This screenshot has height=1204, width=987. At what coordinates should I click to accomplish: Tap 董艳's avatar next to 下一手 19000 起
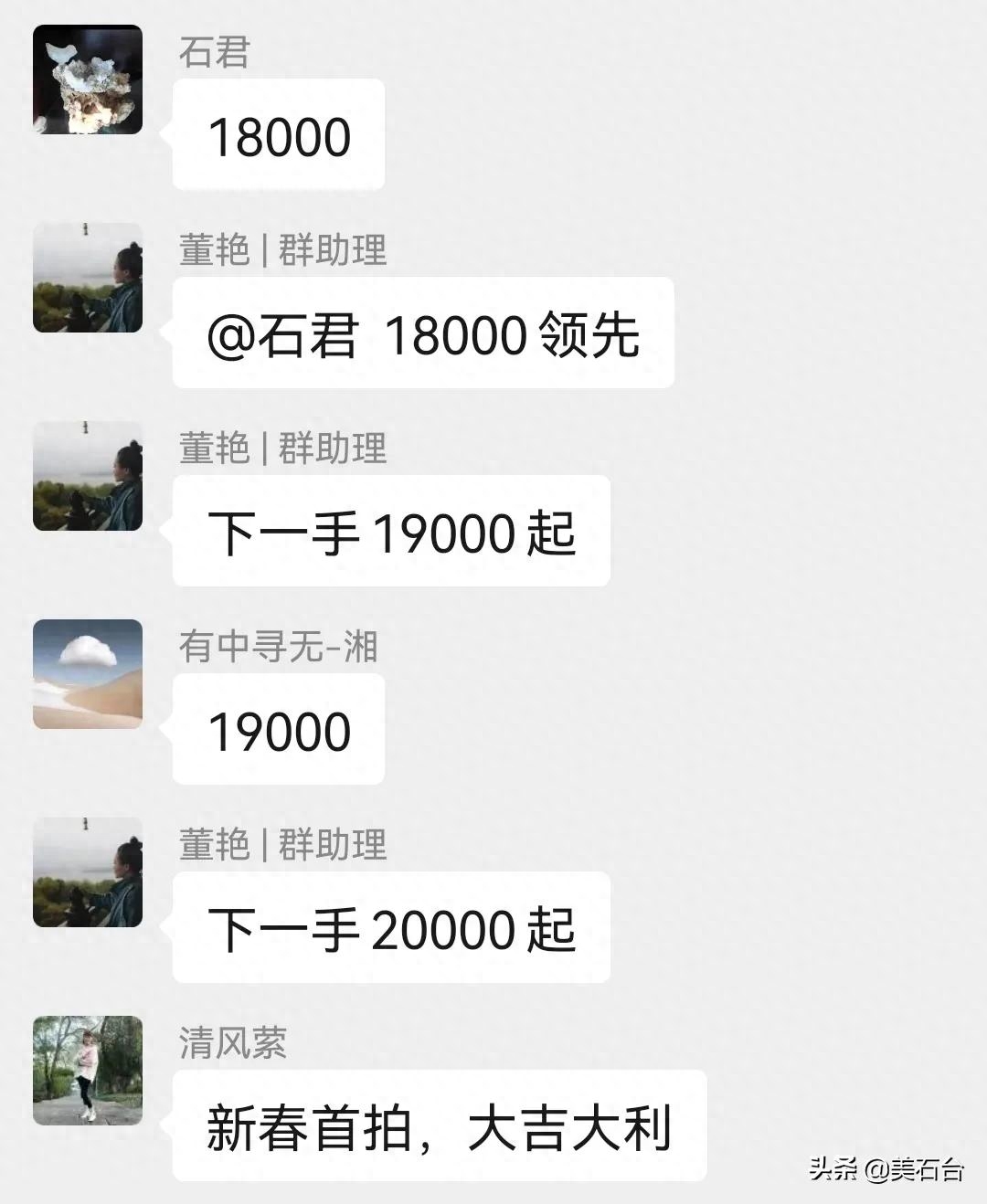[88, 476]
